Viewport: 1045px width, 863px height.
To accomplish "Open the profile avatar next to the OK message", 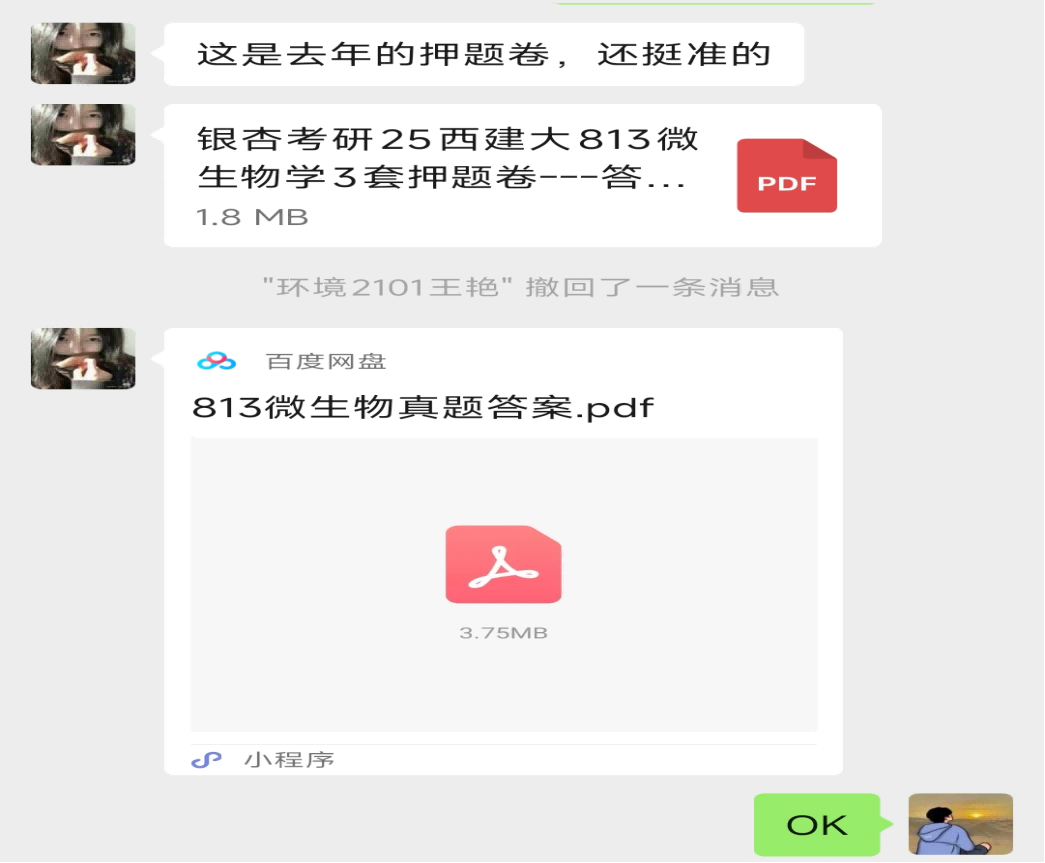I will tap(960, 824).
